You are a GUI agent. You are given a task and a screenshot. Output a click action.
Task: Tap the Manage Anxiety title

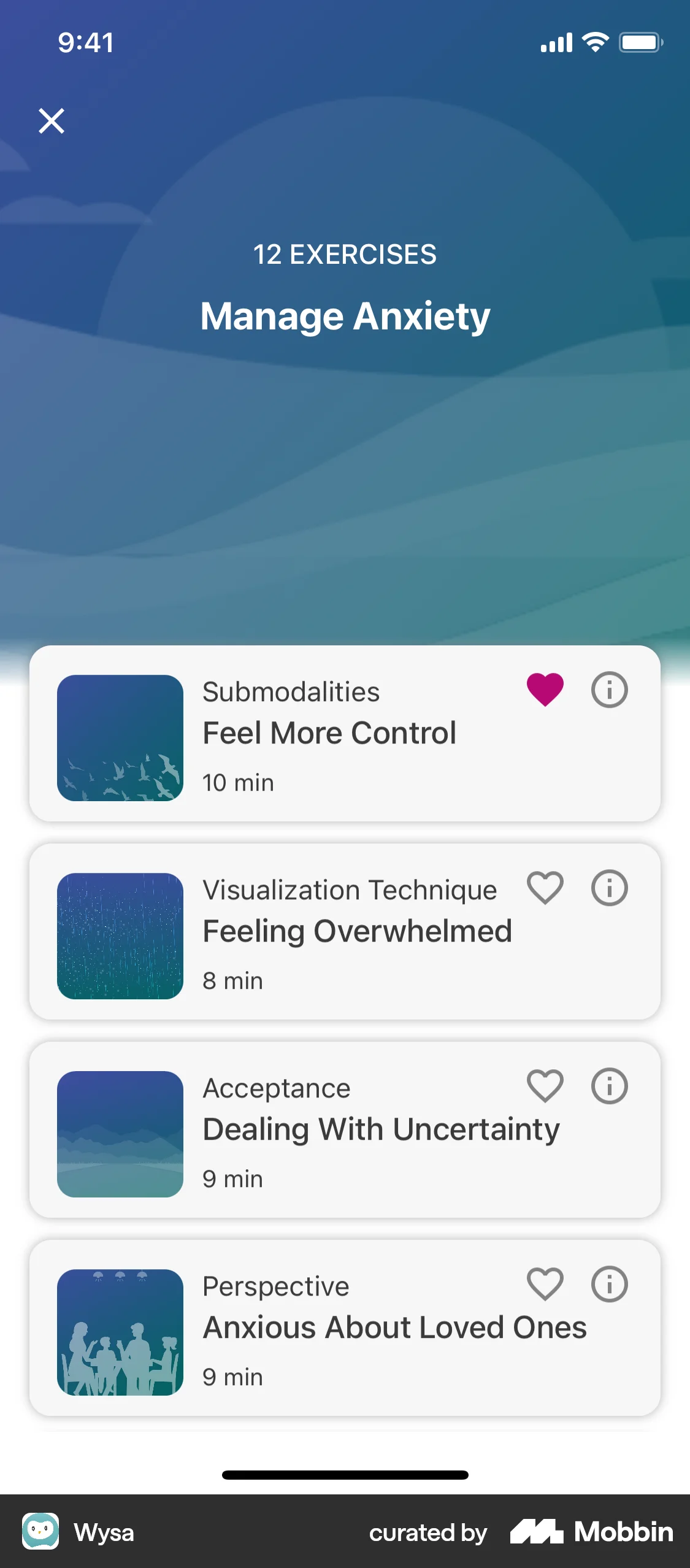[x=345, y=315]
